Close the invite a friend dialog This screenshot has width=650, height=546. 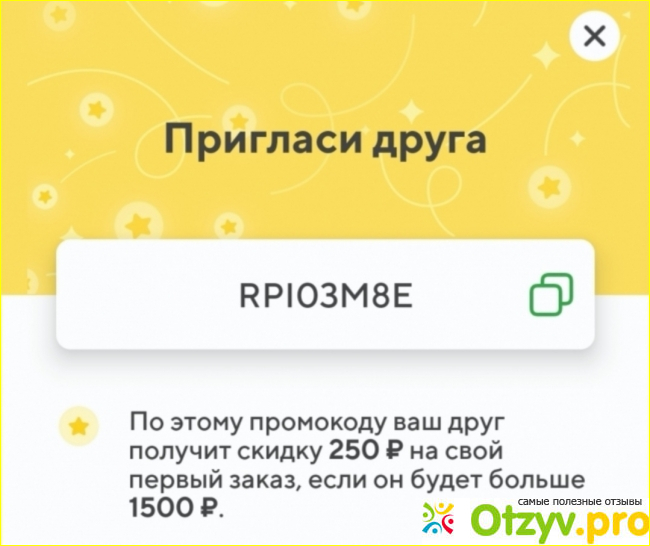click(594, 37)
